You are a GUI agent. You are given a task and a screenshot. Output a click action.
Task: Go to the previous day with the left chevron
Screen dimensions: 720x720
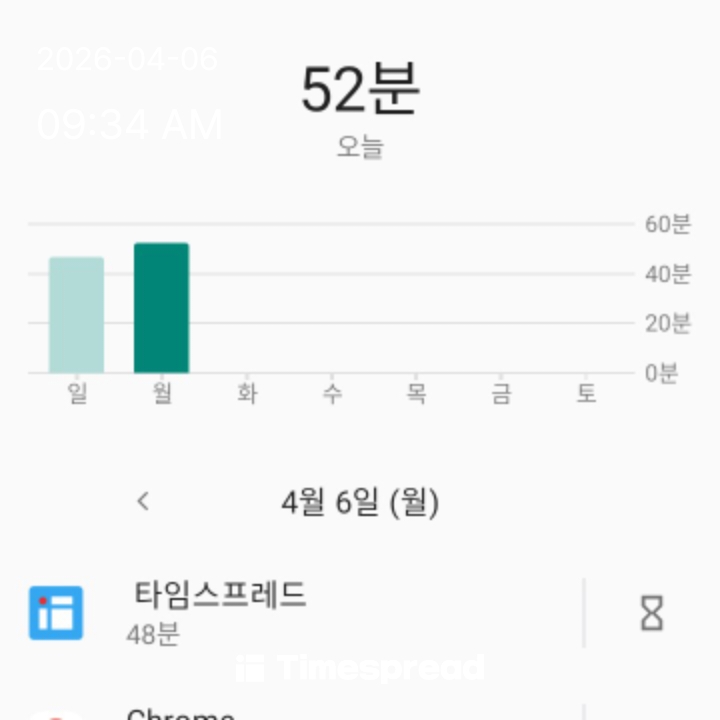pyautogui.click(x=143, y=501)
